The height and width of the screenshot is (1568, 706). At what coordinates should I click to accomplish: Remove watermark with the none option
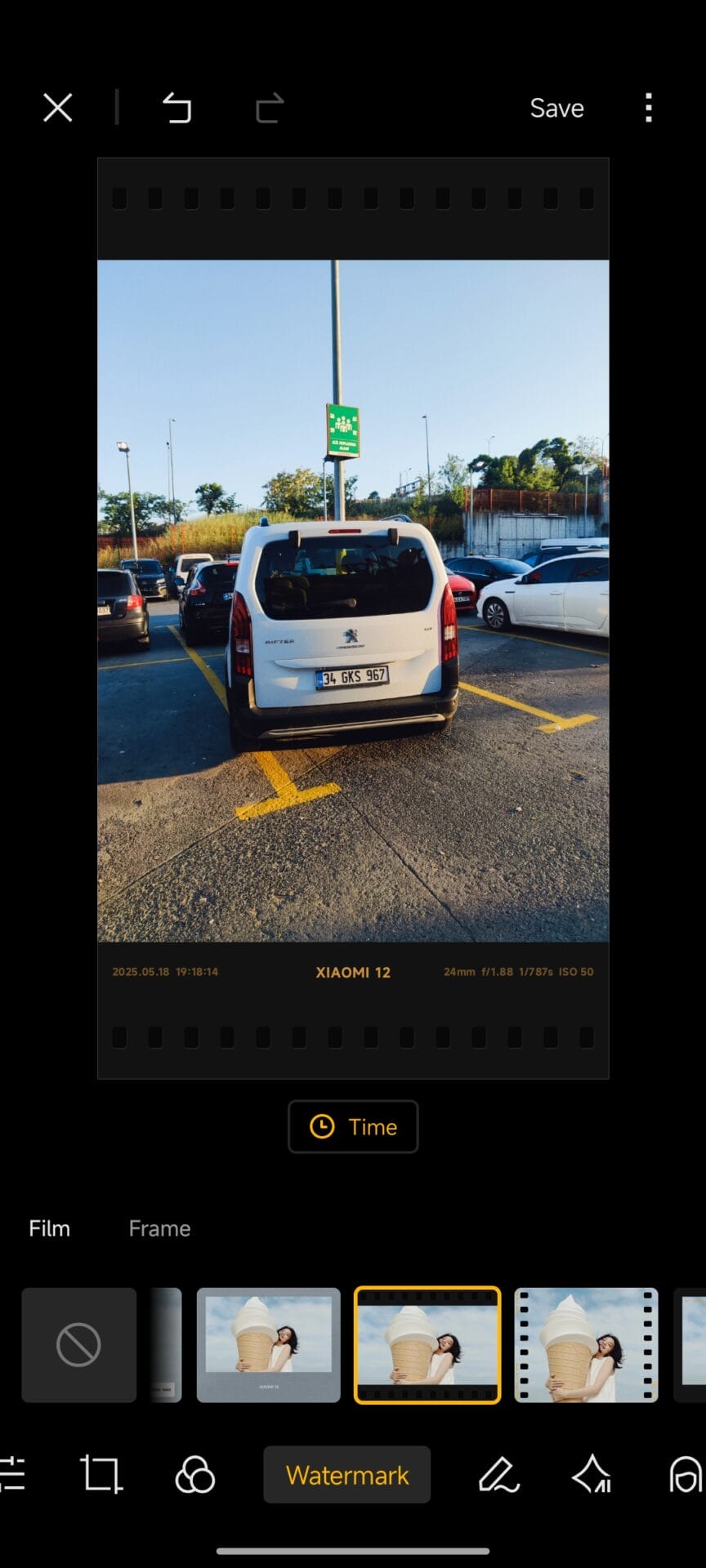click(78, 1345)
